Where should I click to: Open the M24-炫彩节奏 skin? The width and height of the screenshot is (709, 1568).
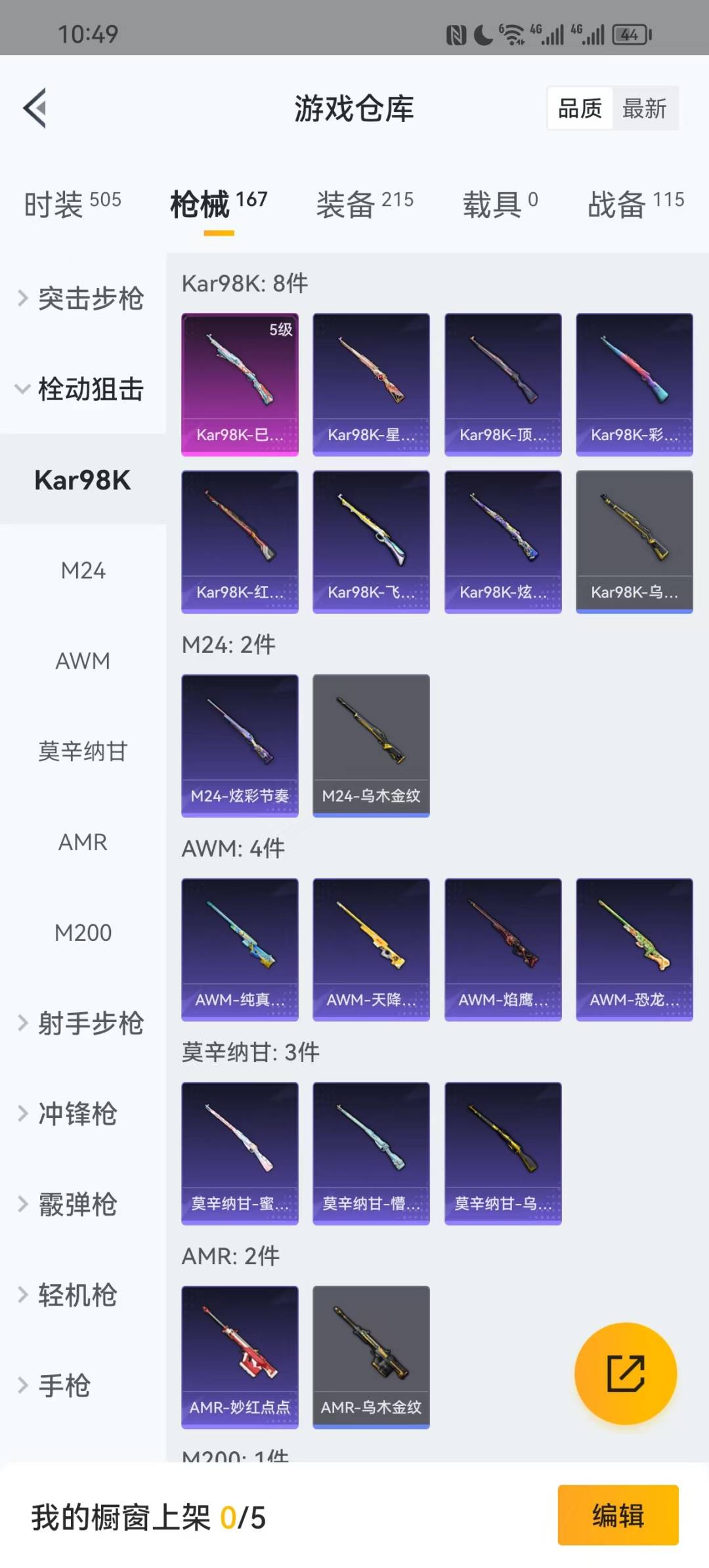tap(240, 745)
